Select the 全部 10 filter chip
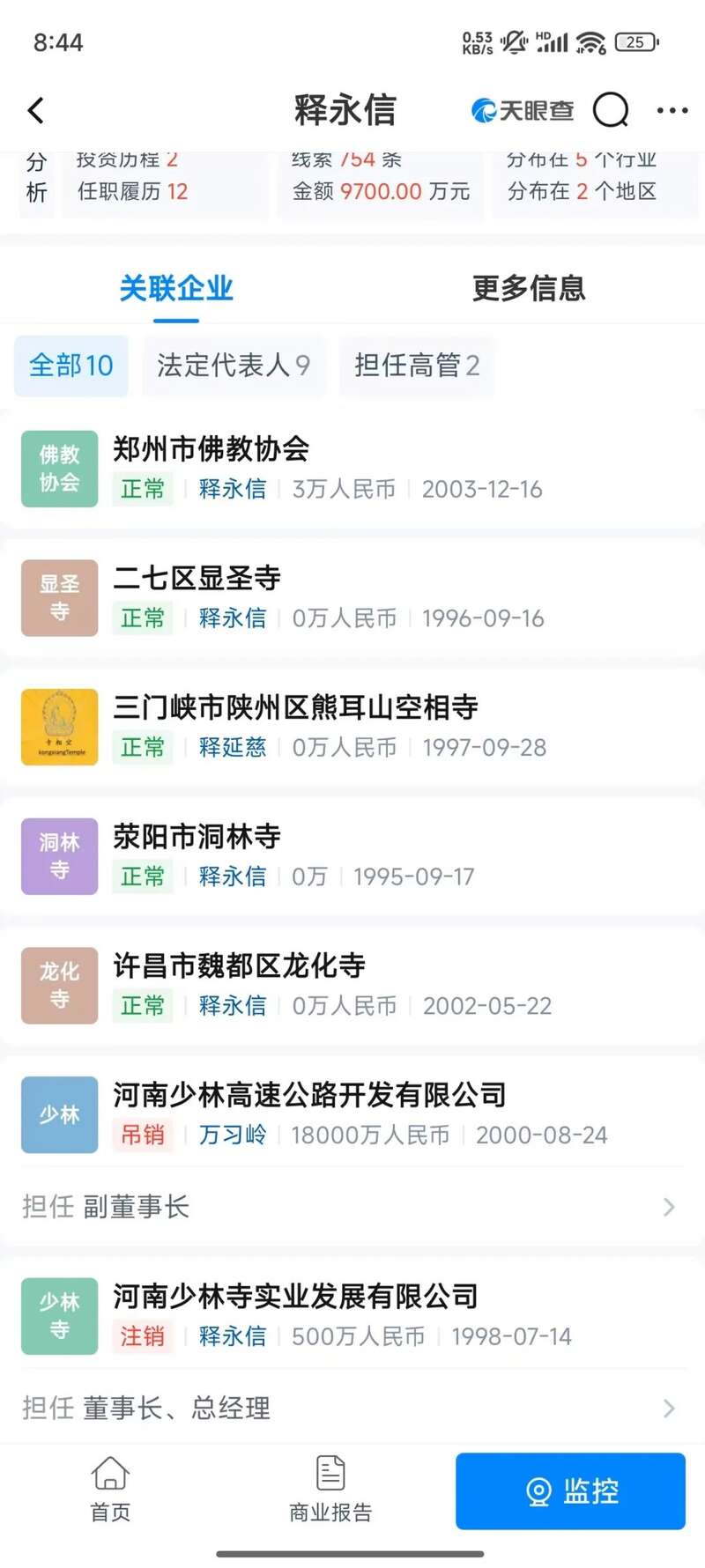Viewport: 705px width, 1568px height. [71, 366]
